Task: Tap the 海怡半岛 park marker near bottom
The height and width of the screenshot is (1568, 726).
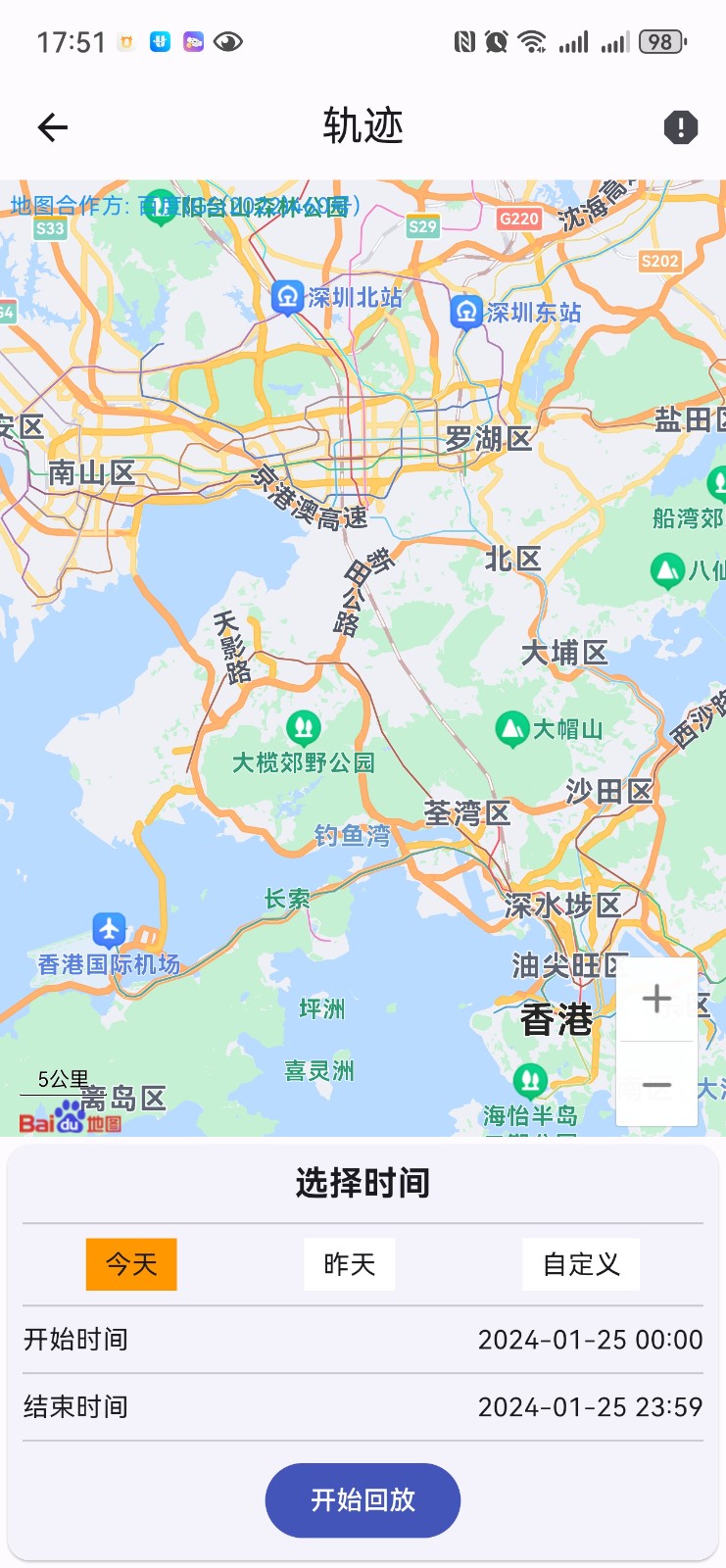Action: pos(530,1081)
